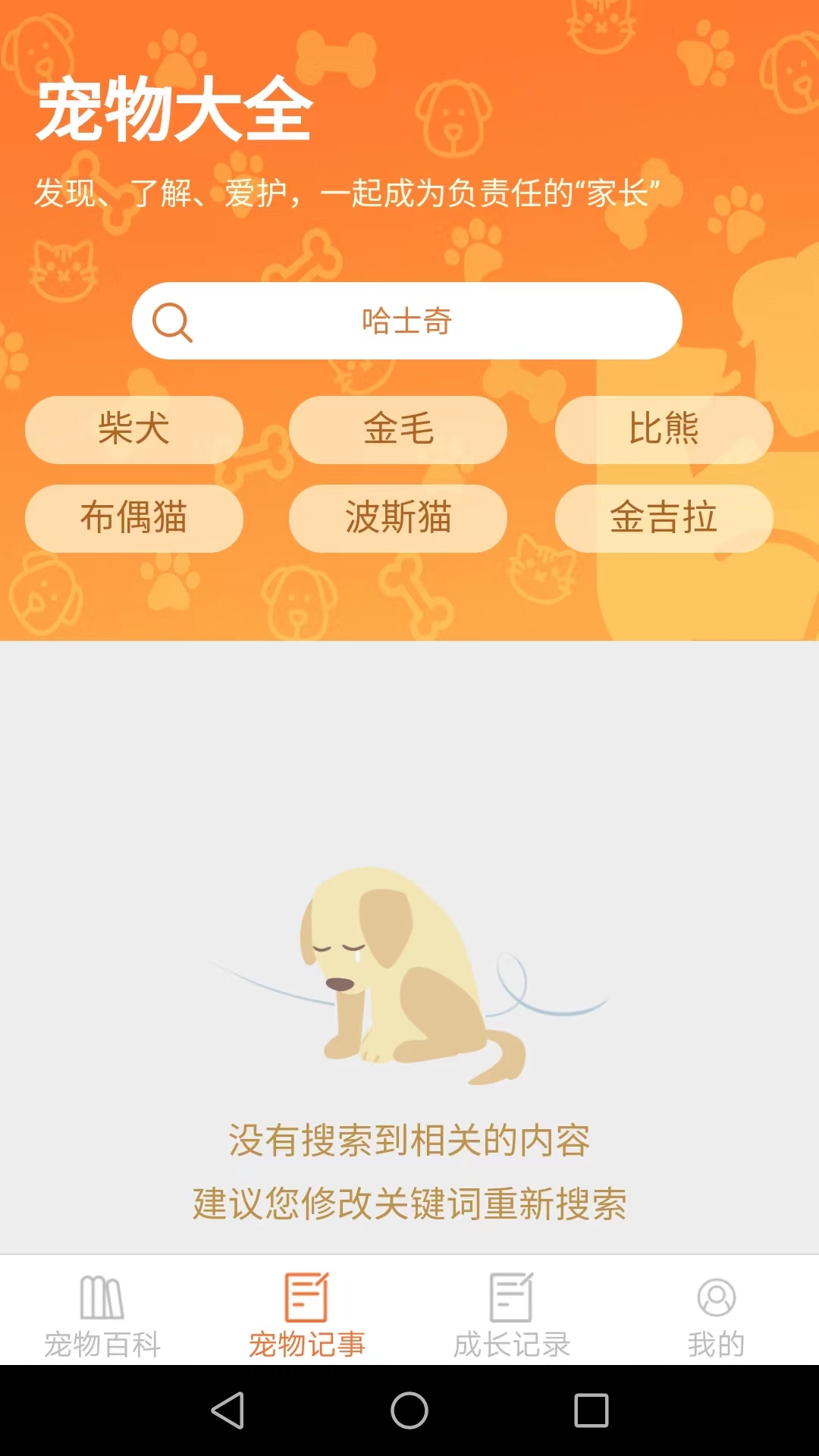Tap the magnifier search icon

pos(172,322)
